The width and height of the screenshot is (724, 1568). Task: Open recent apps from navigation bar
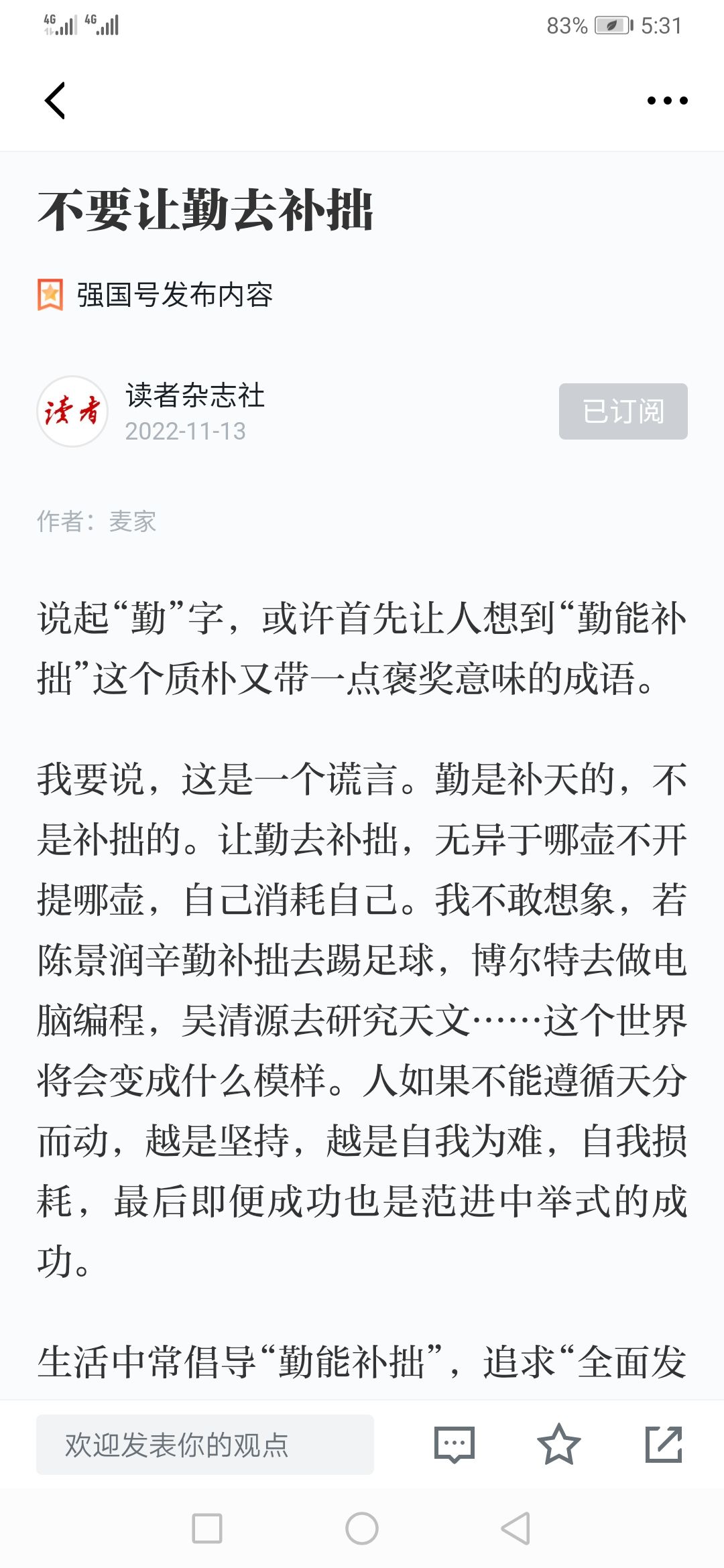click(207, 1528)
